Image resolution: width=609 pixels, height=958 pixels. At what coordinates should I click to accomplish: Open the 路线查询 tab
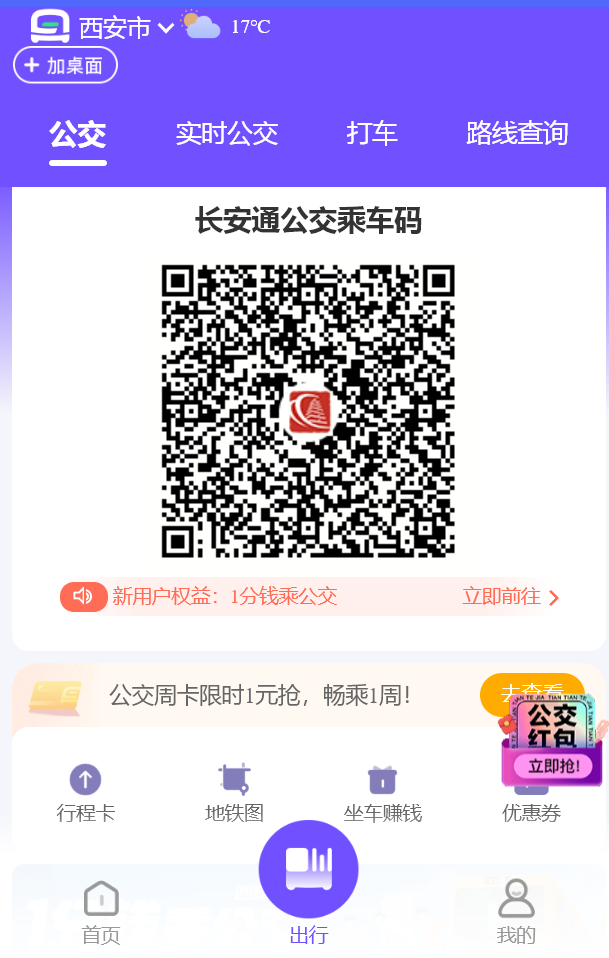[x=517, y=133]
